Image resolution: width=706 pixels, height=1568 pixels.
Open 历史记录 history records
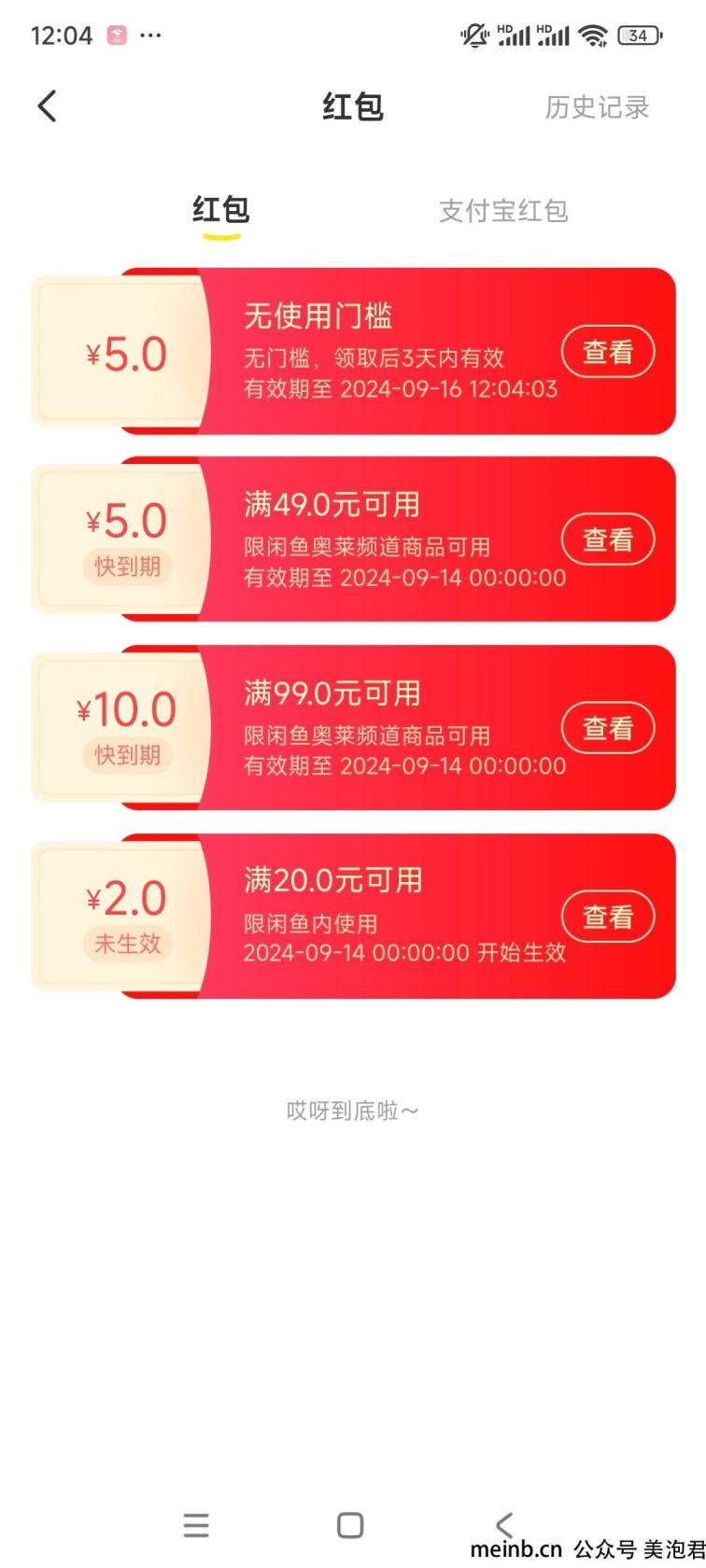click(x=597, y=107)
